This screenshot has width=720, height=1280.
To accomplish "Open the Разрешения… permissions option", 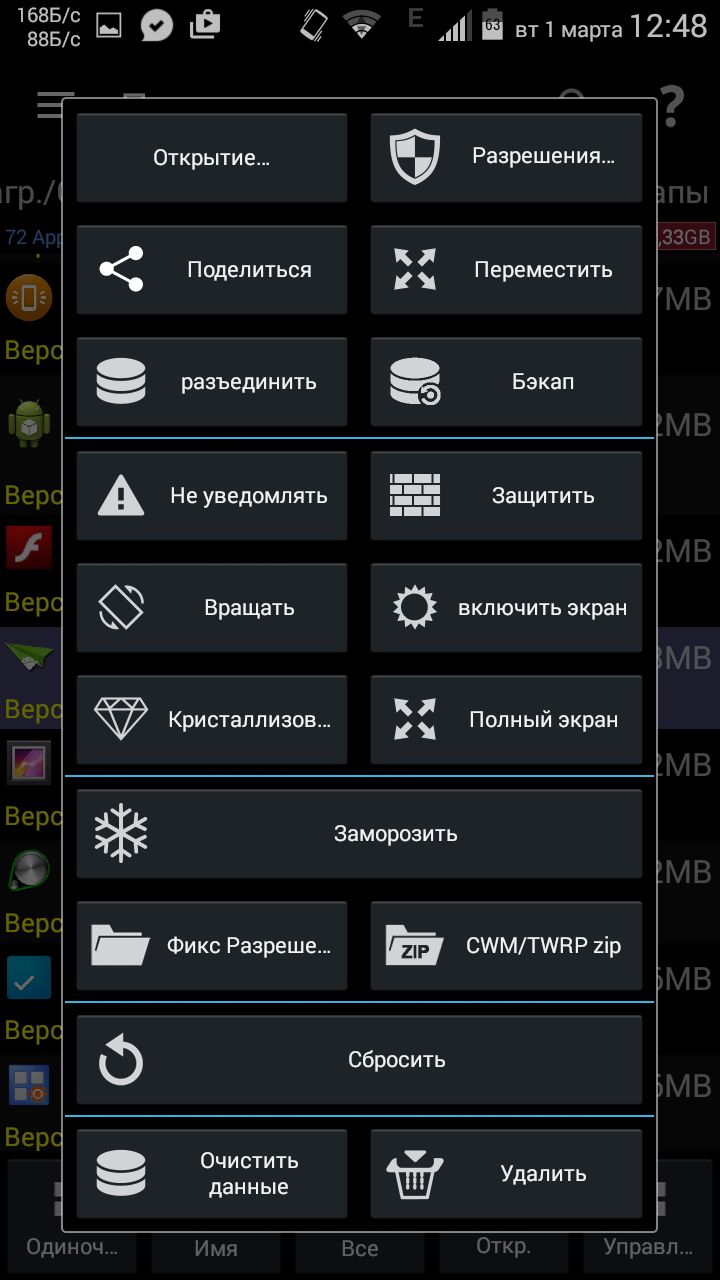I will (506, 157).
